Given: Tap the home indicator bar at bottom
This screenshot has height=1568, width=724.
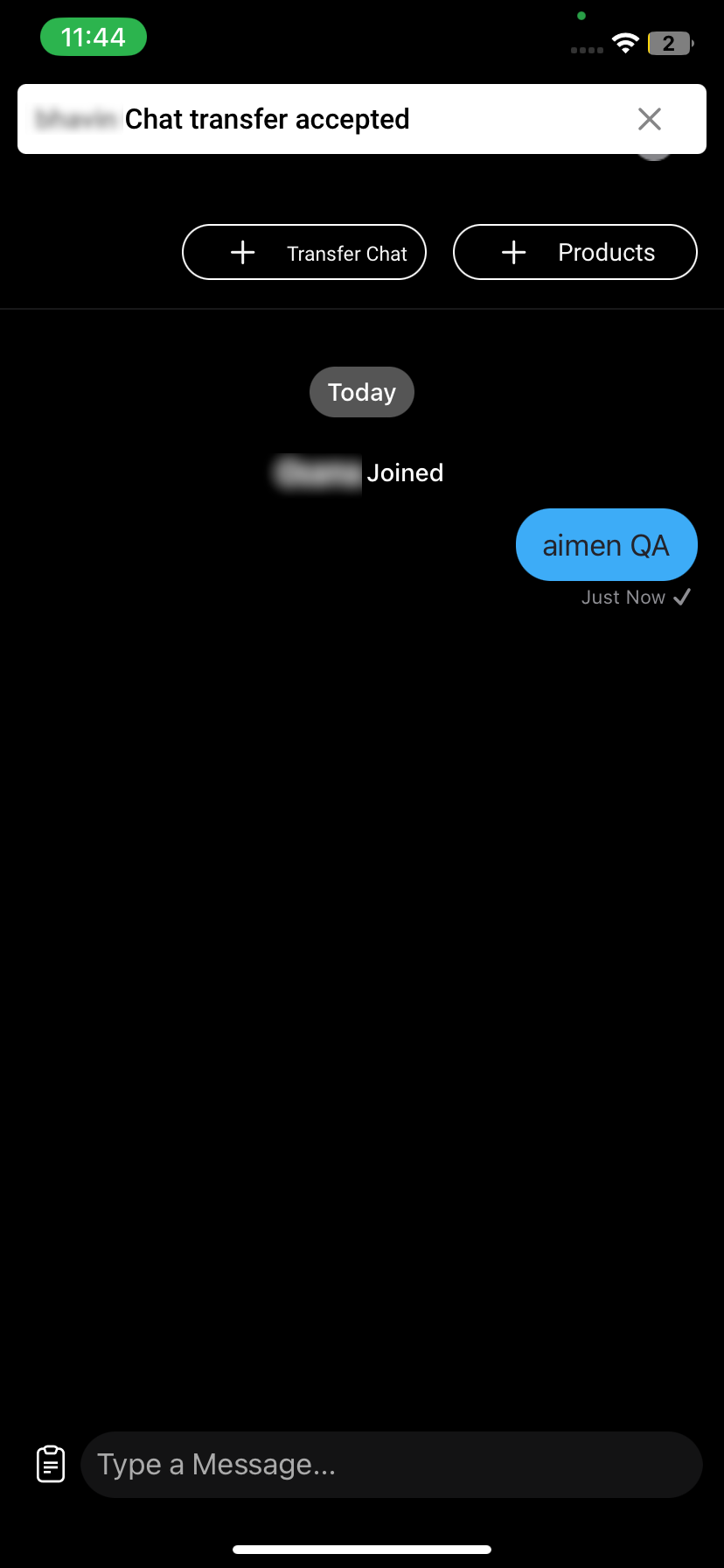Looking at the screenshot, I should (361, 1547).
